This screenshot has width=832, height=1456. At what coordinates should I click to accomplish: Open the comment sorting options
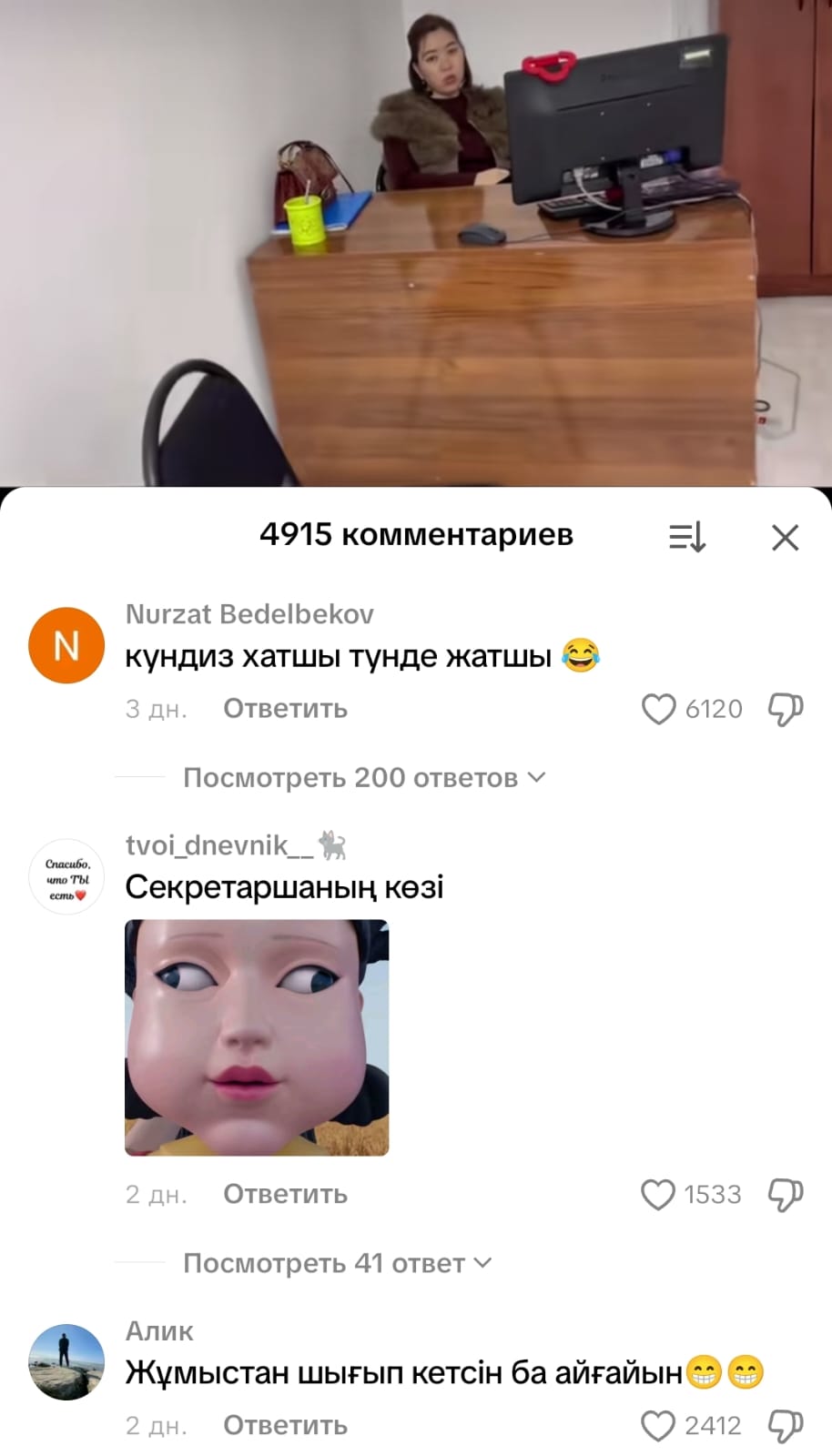[x=687, y=537]
